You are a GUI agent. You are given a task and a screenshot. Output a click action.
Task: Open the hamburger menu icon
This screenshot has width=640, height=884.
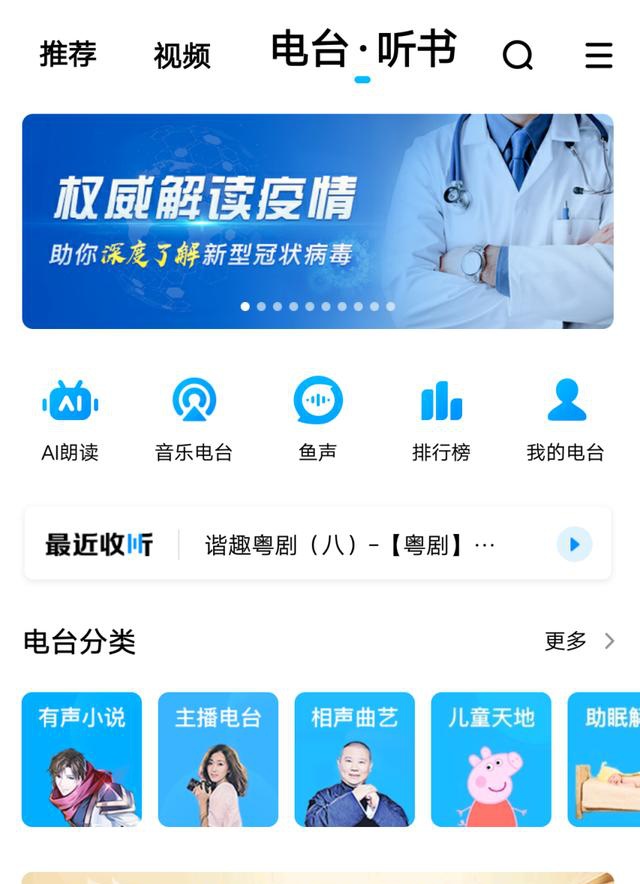coord(599,55)
